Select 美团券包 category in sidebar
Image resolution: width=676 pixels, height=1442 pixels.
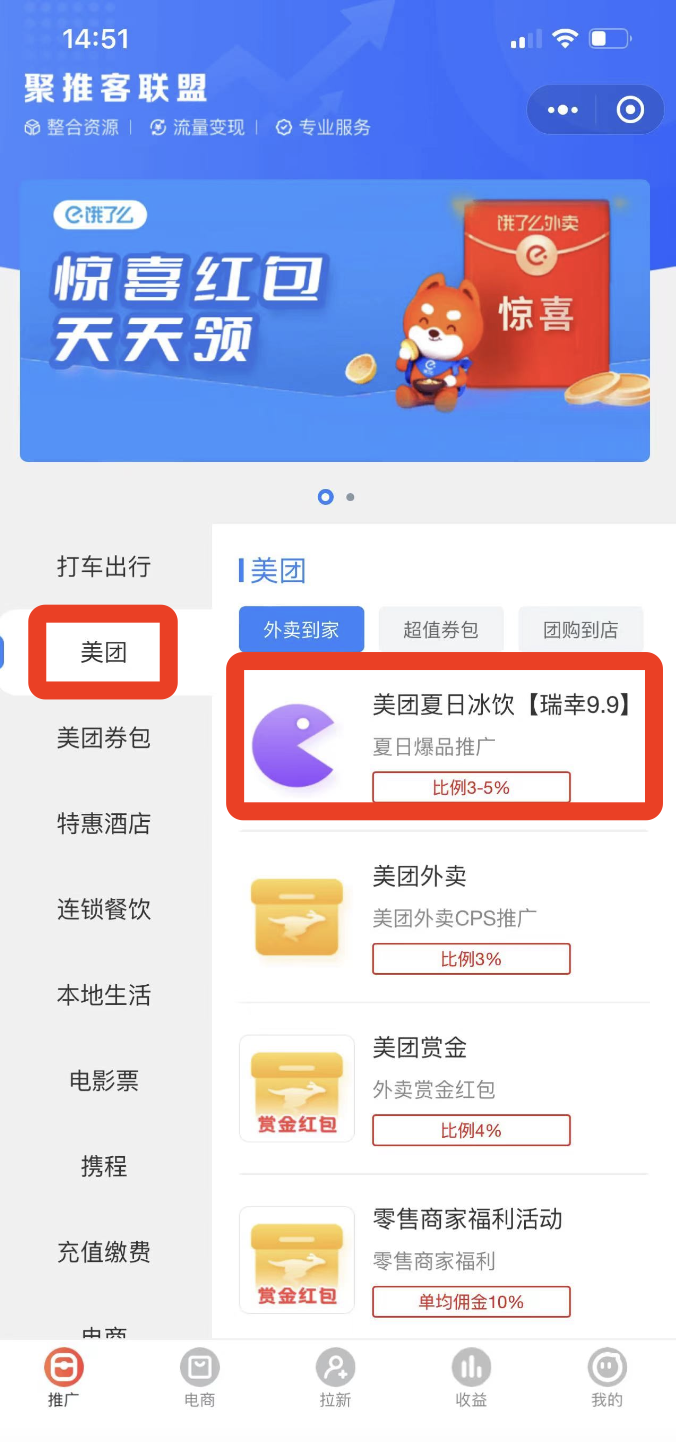(x=104, y=738)
